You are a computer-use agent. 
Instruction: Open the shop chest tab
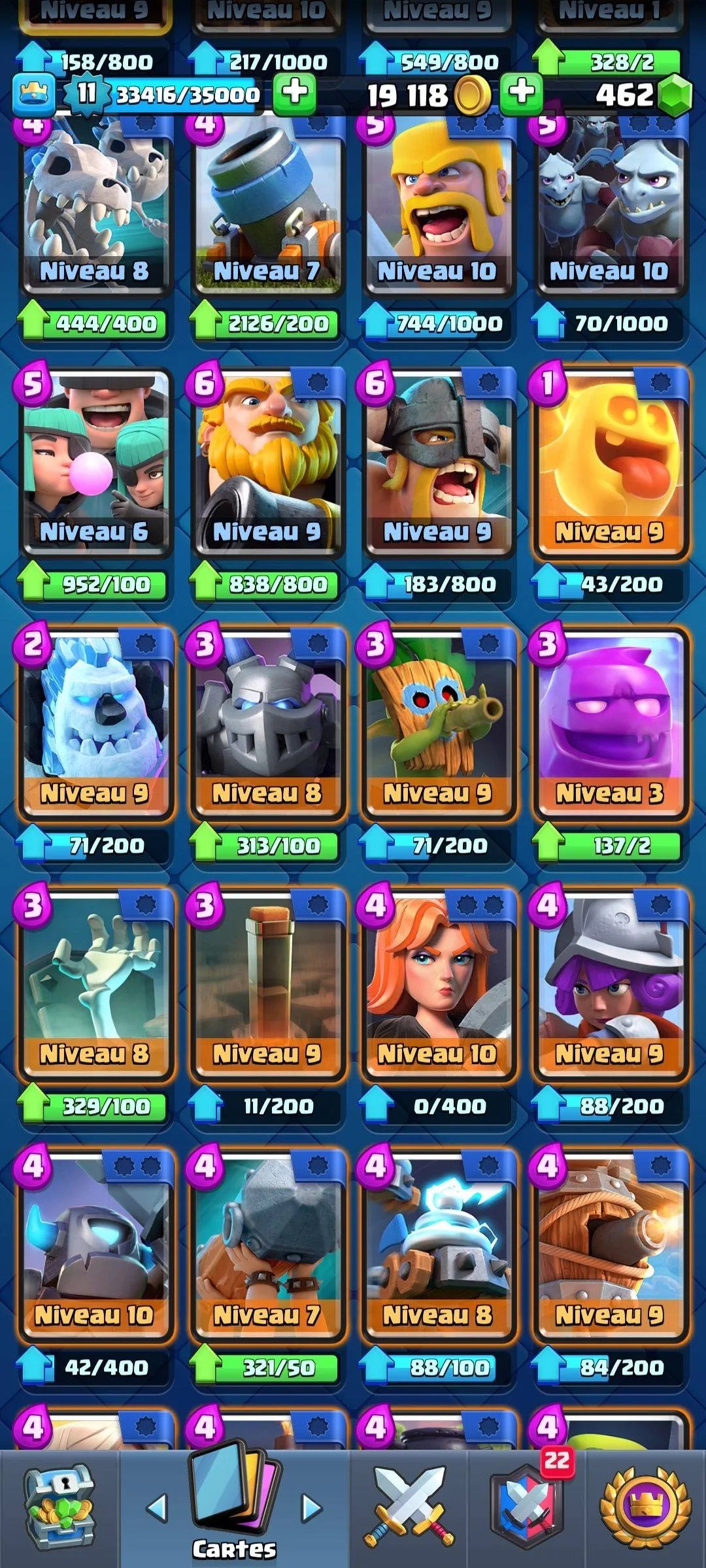(59, 1506)
